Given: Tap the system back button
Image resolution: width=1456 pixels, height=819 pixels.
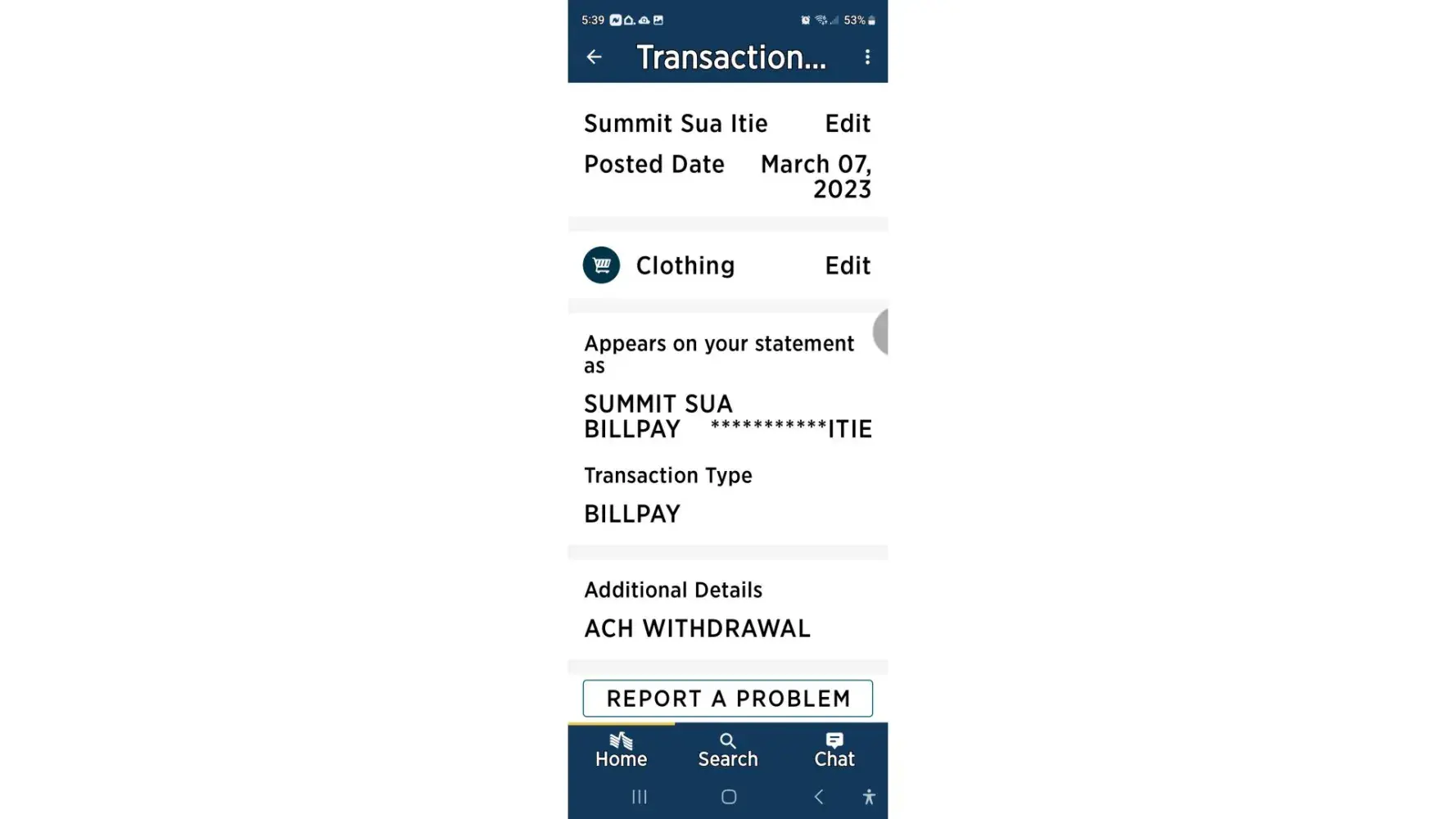Looking at the screenshot, I should (x=818, y=797).
